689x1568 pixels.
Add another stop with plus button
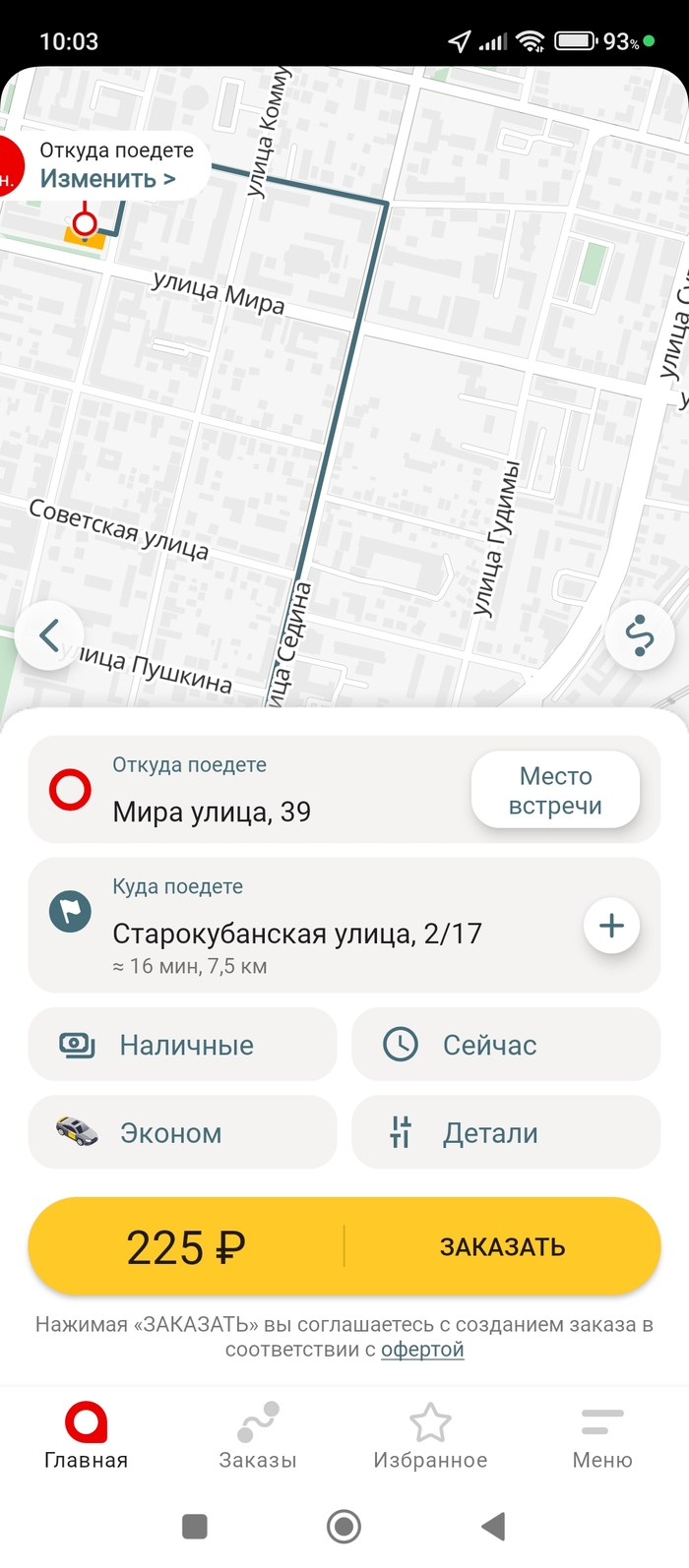coord(611,926)
